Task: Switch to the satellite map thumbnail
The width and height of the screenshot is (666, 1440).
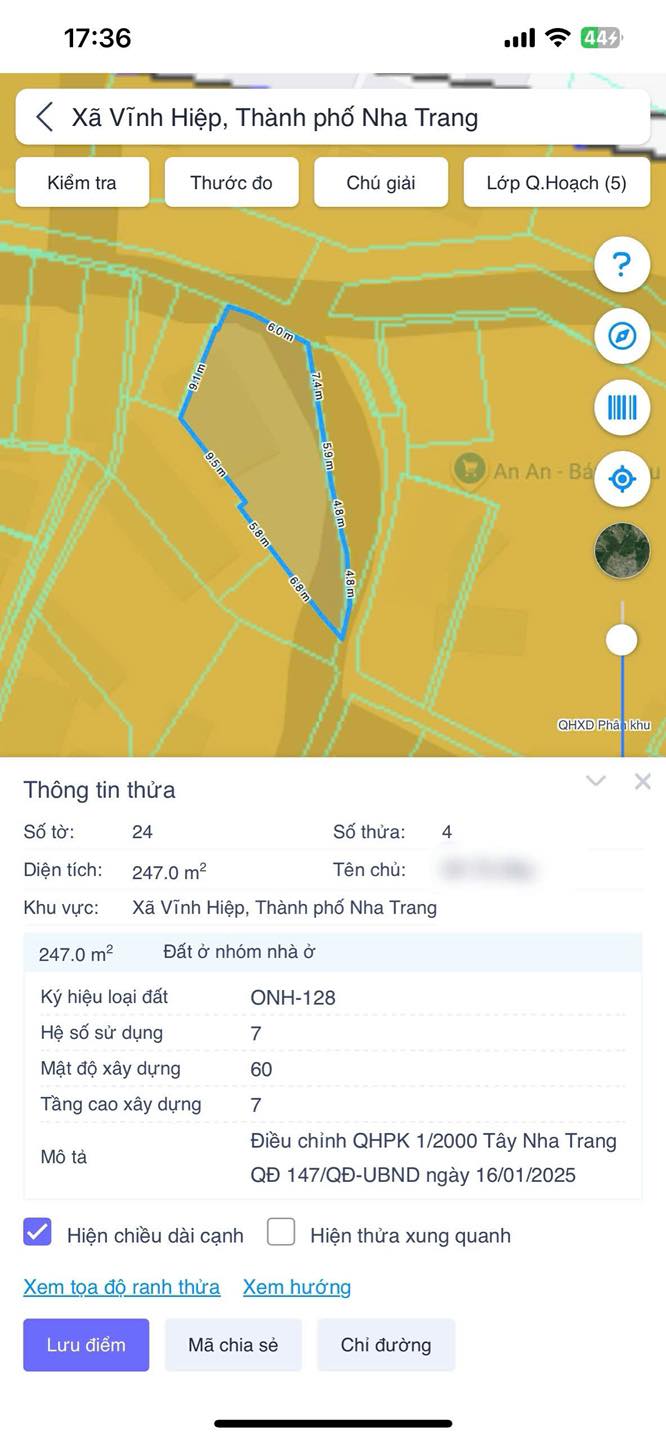Action: point(622,551)
